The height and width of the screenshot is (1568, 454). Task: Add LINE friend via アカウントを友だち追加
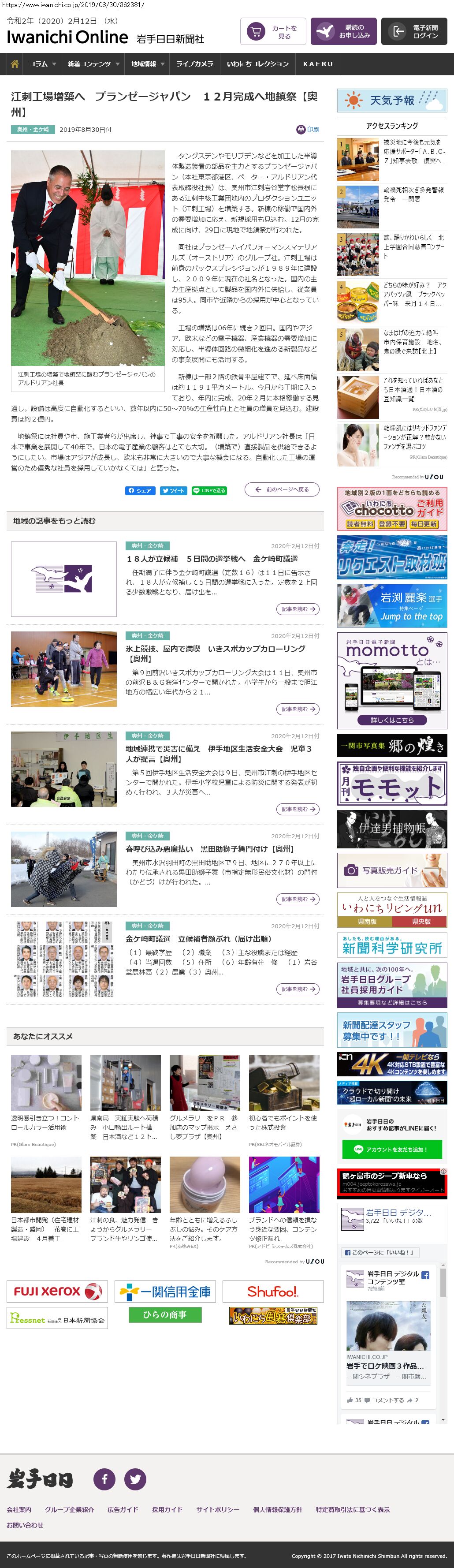[x=392, y=1149]
